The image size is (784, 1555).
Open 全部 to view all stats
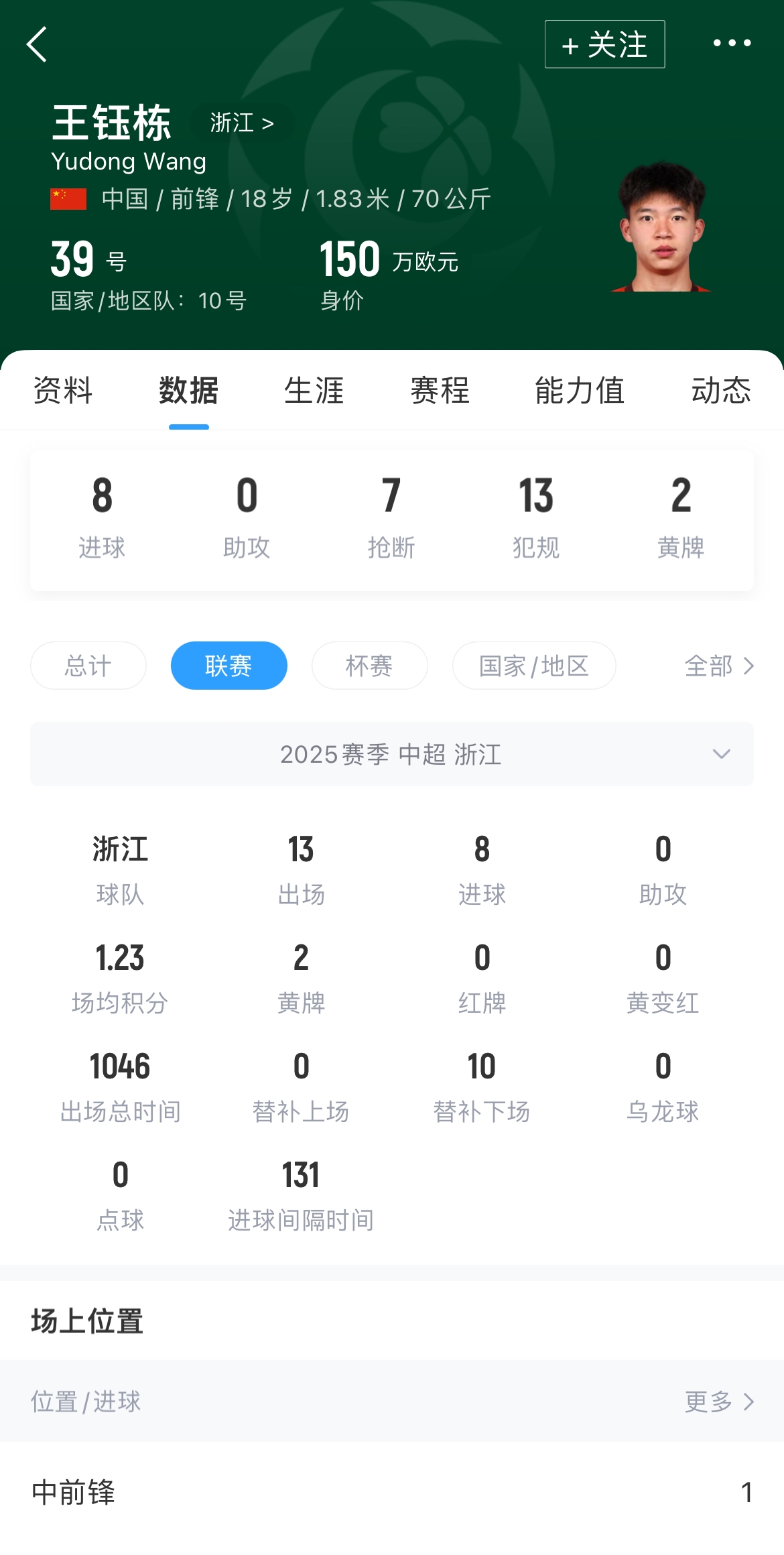[x=718, y=666]
